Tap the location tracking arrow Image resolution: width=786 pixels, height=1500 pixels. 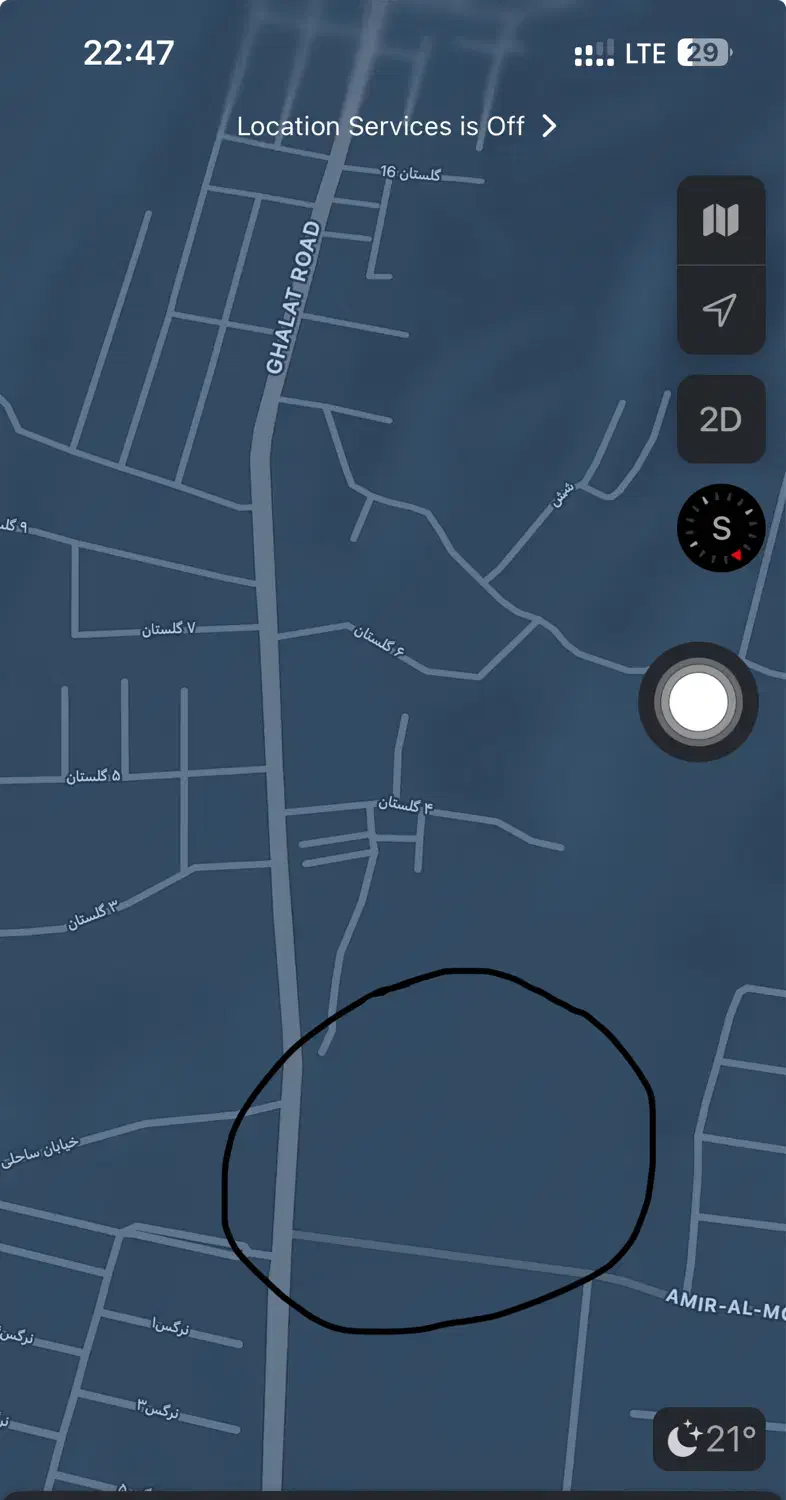point(720,310)
